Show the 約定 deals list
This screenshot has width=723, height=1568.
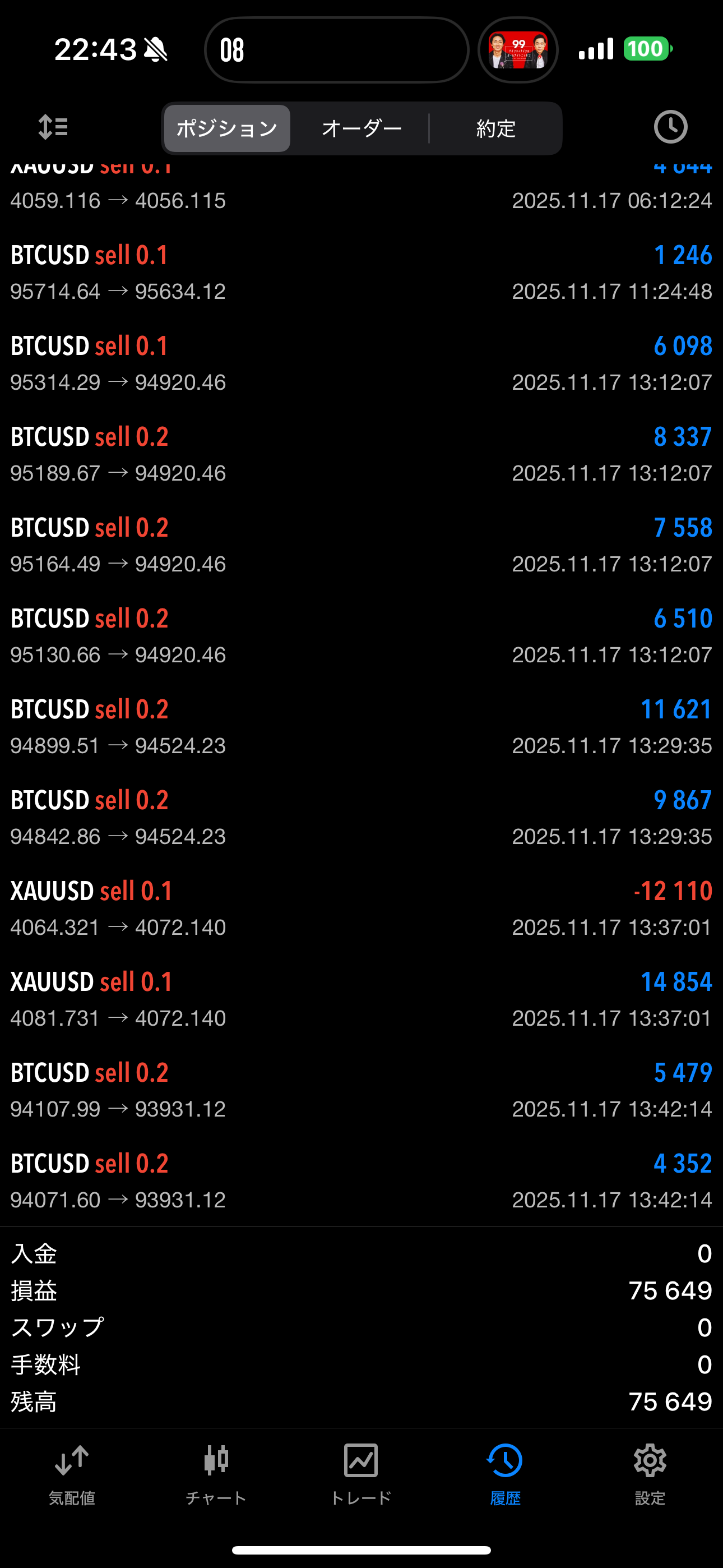(x=496, y=128)
